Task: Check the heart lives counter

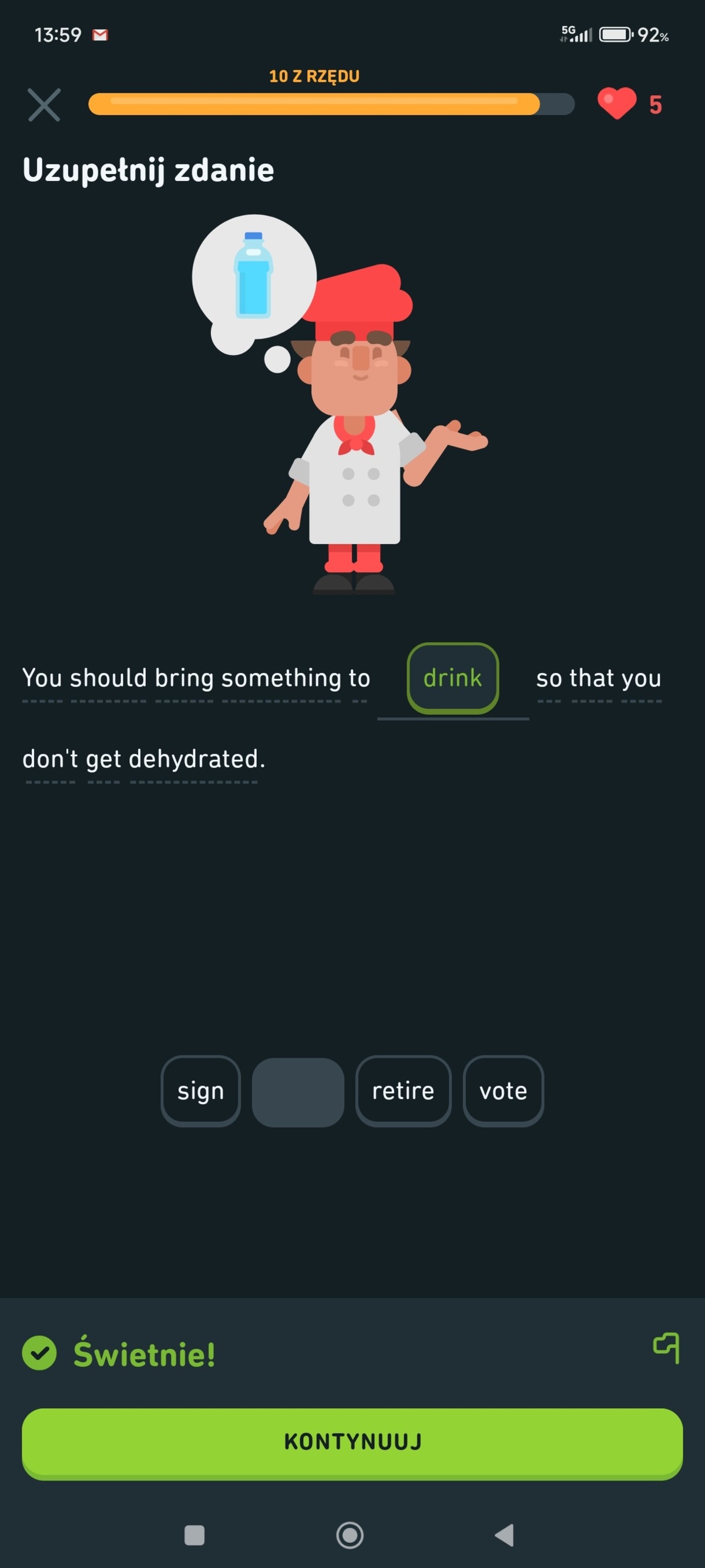Action: click(x=630, y=104)
